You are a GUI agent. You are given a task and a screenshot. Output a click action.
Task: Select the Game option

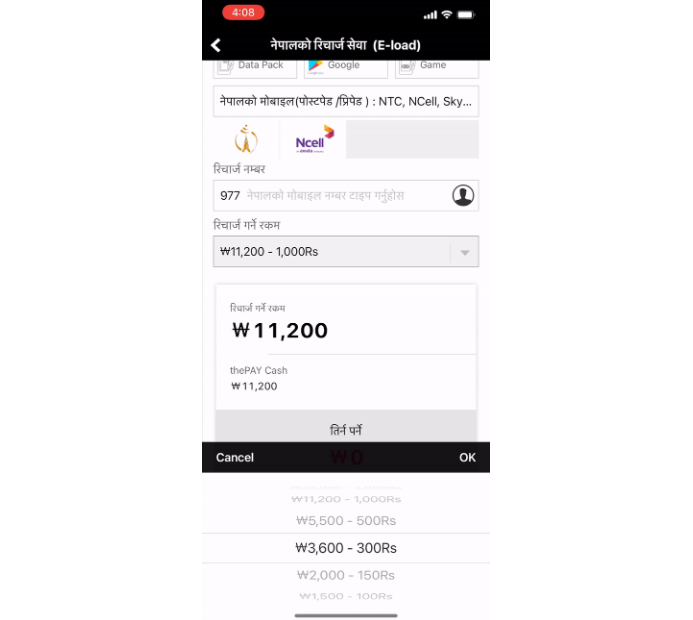[x=436, y=66]
